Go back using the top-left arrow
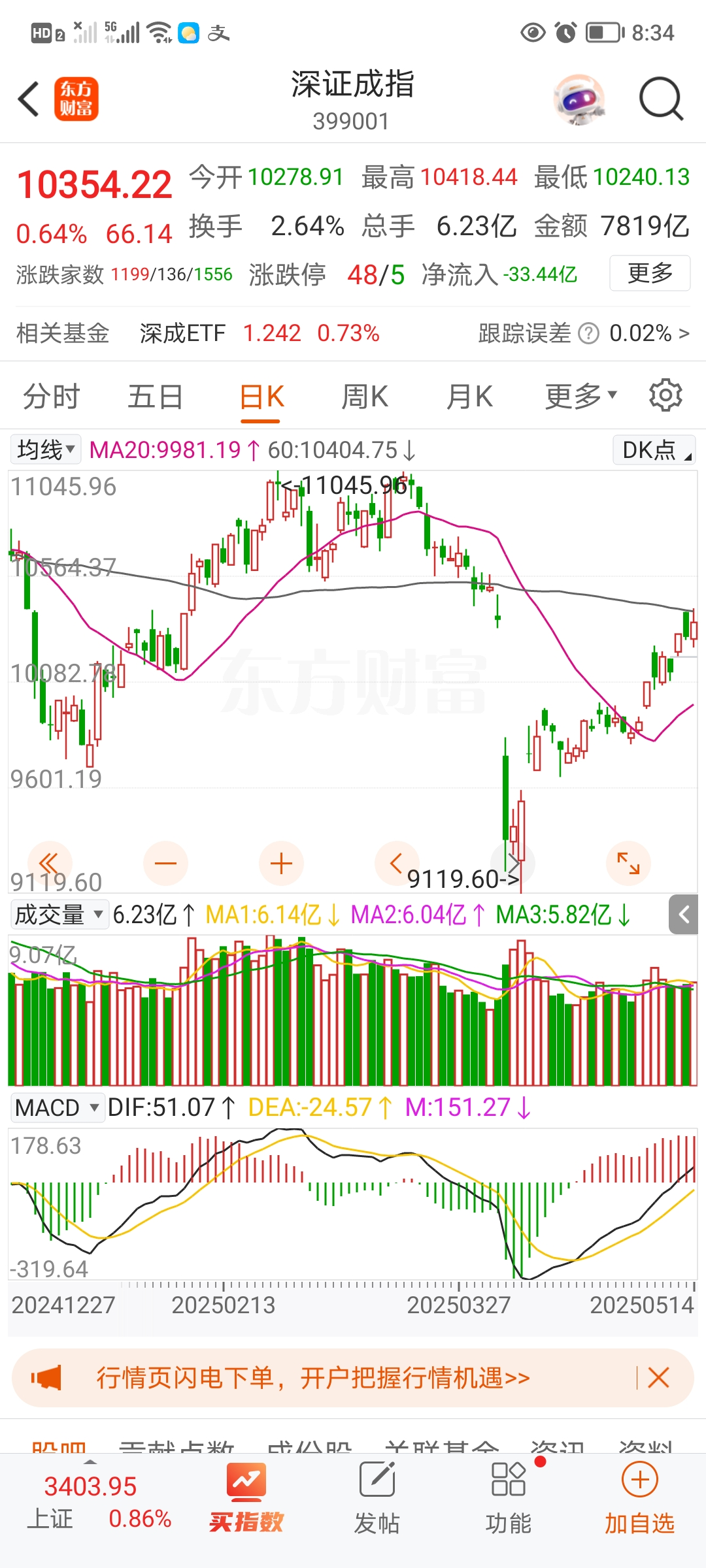Image resolution: width=706 pixels, height=1568 pixels. (x=29, y=99)
